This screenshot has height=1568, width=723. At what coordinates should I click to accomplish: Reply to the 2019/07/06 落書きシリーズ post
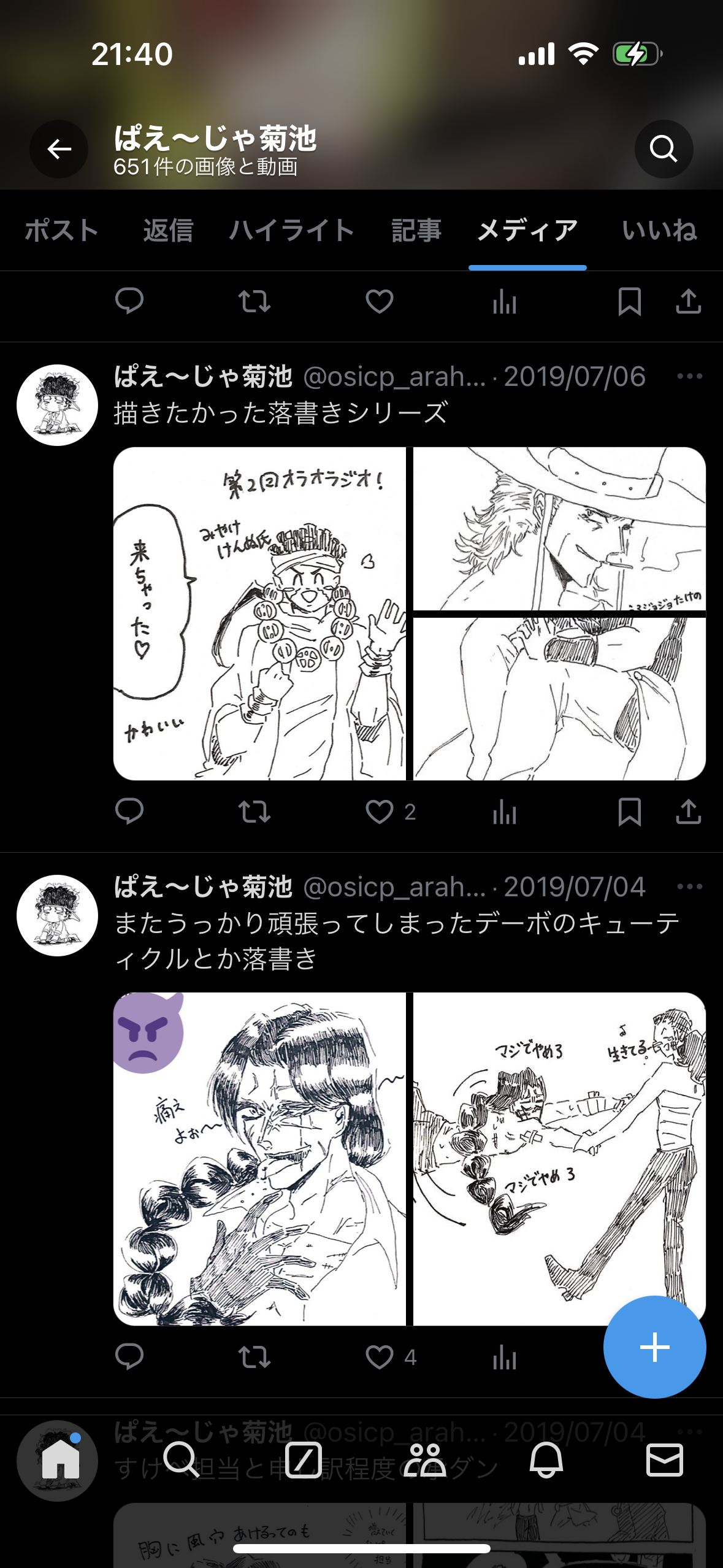[129, 812]
